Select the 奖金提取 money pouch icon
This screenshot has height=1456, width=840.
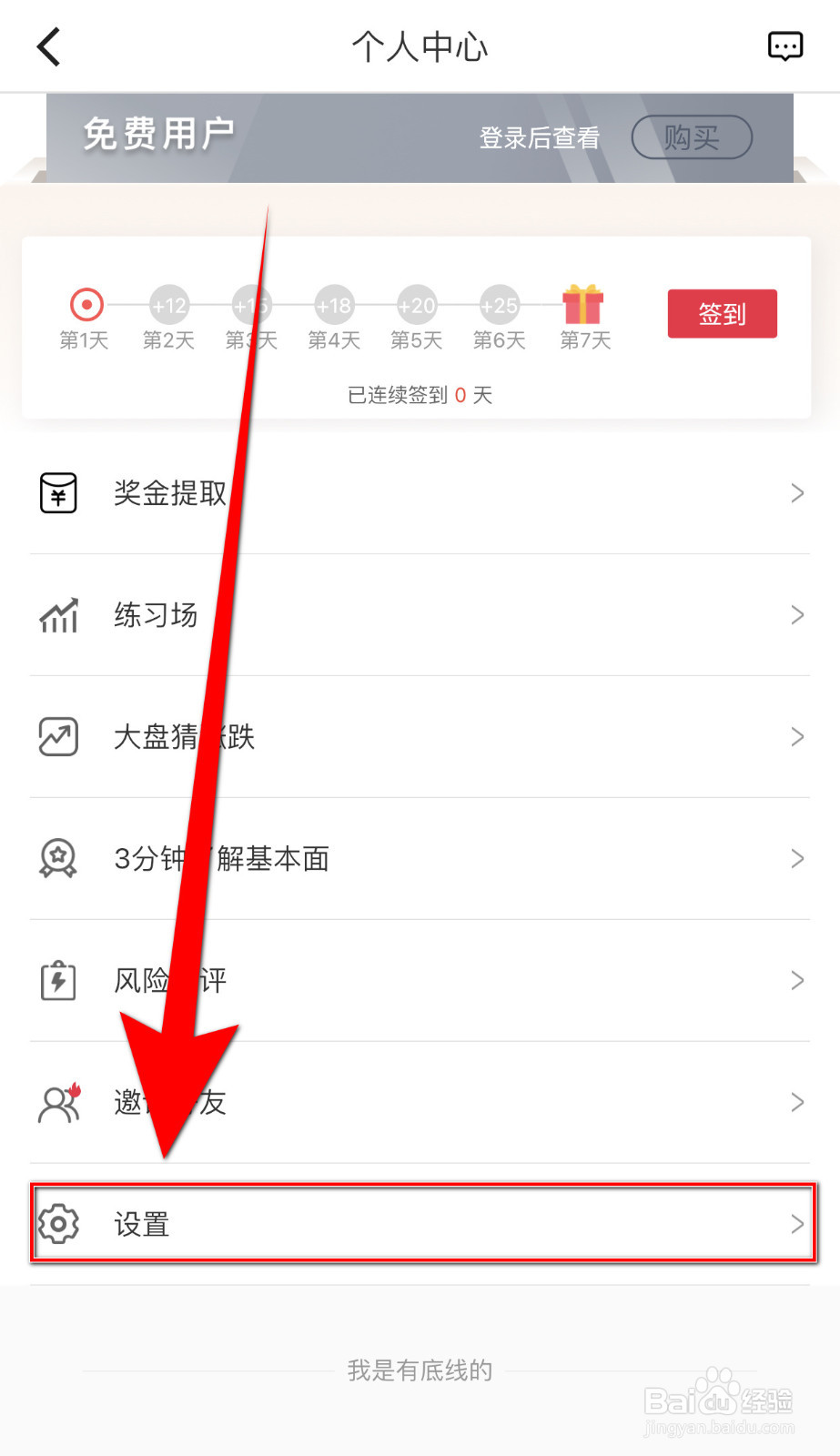[57, 493]
